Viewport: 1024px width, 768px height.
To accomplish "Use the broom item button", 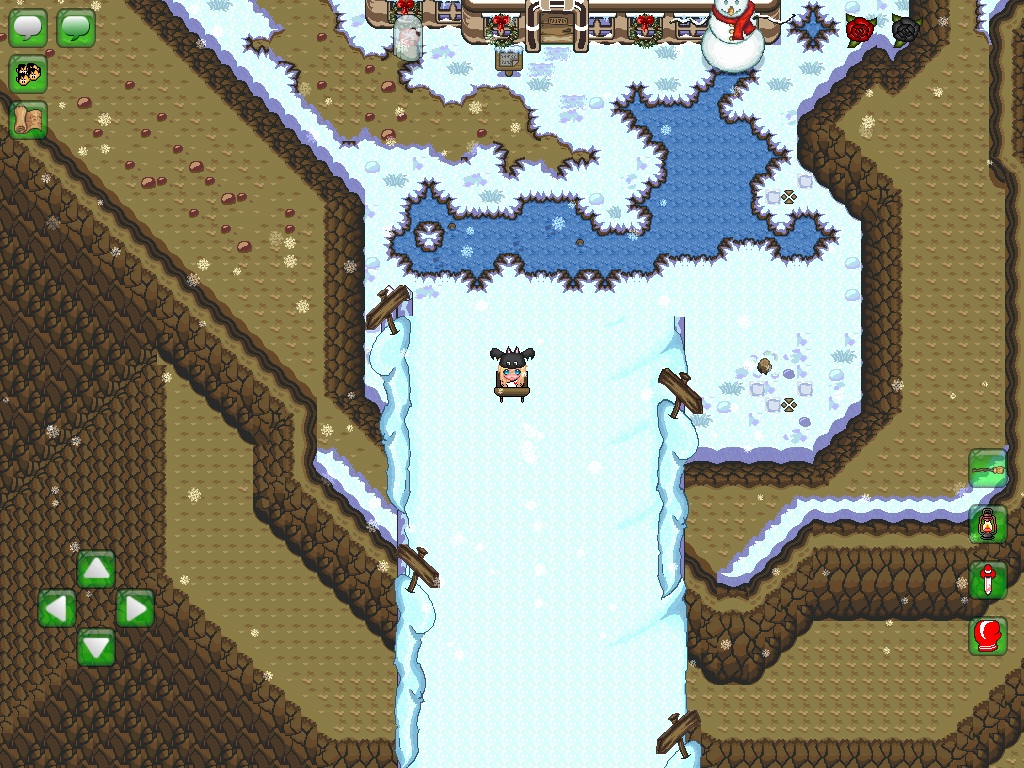I will tap(988, 468).
